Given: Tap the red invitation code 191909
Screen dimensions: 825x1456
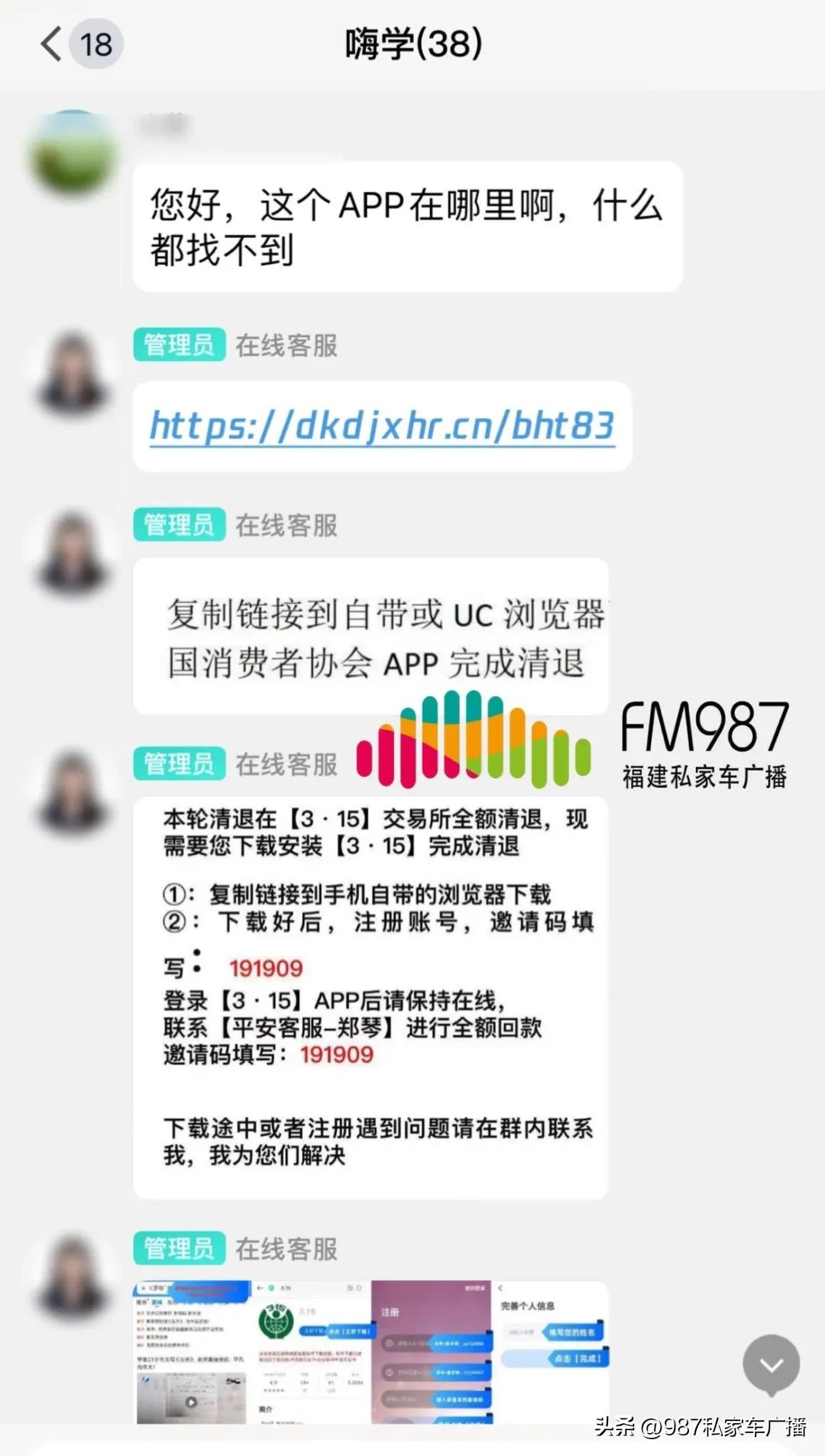Looking at the screenshot, I should (x=266, y=968).
